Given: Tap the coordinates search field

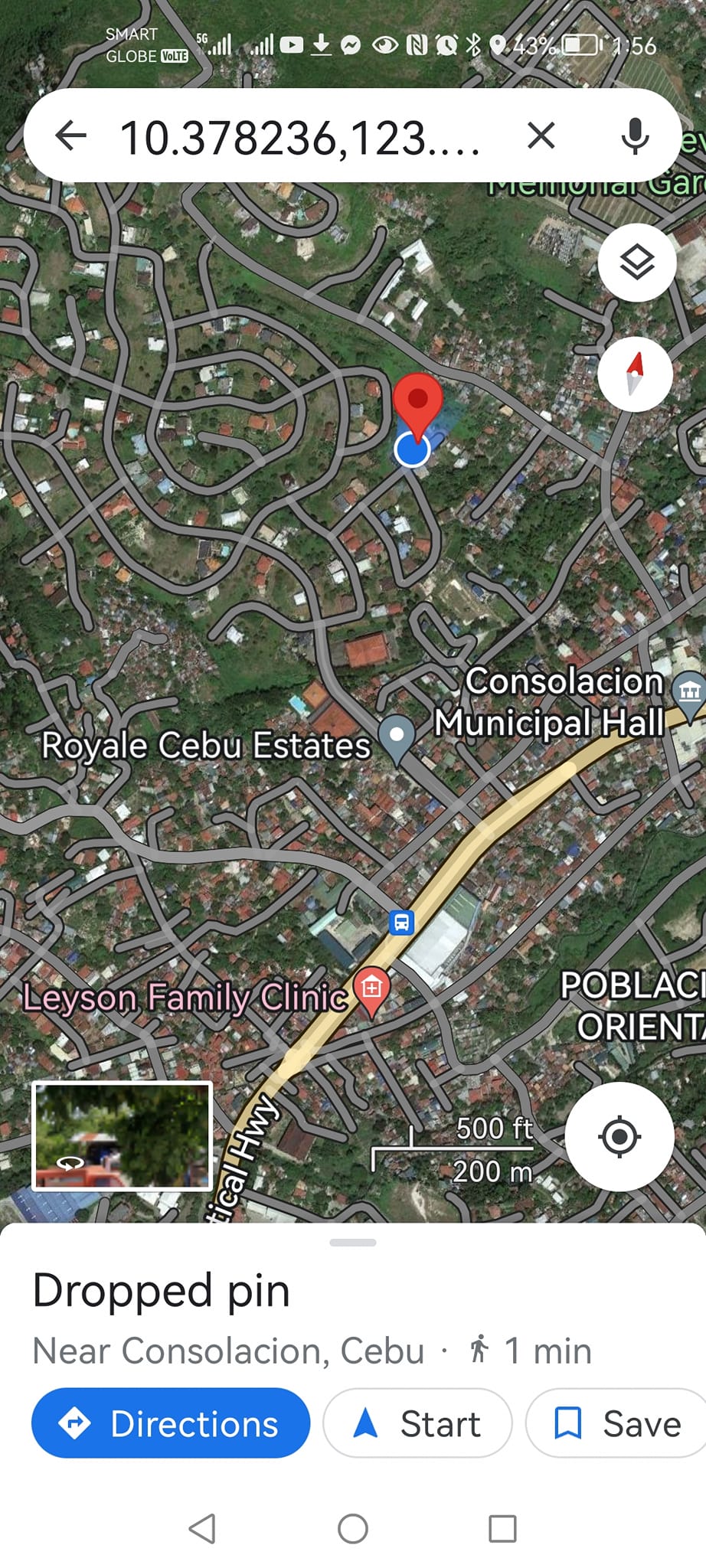Looking at the screenshot, I should click(300, 138).
